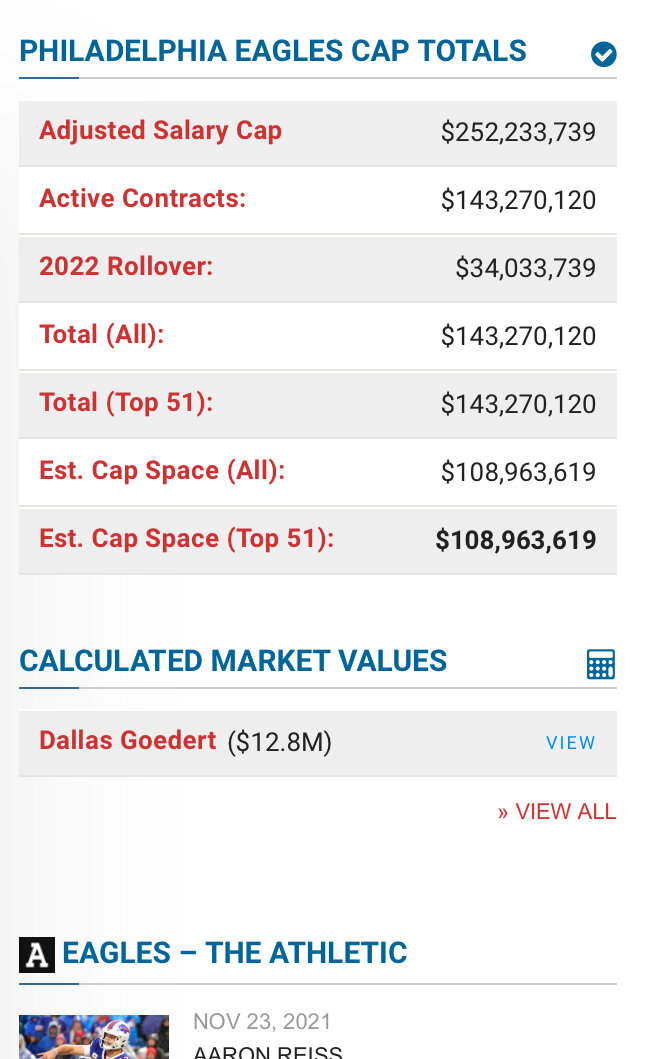This screenshot has width=647, height=1059.
Task: Open VIEW ALL calculated market values
Action: (x=557, y=812)
